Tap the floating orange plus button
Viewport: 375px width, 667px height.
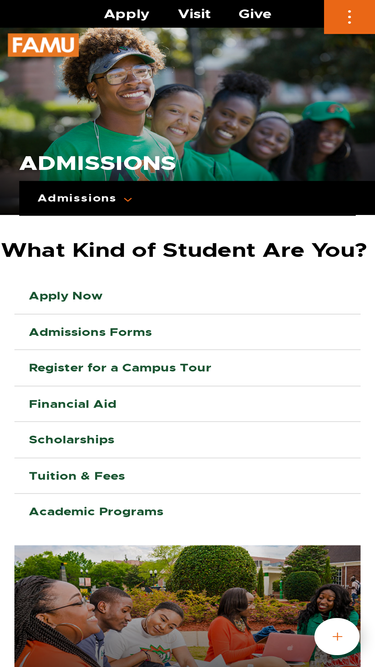[x=337, y=636]
